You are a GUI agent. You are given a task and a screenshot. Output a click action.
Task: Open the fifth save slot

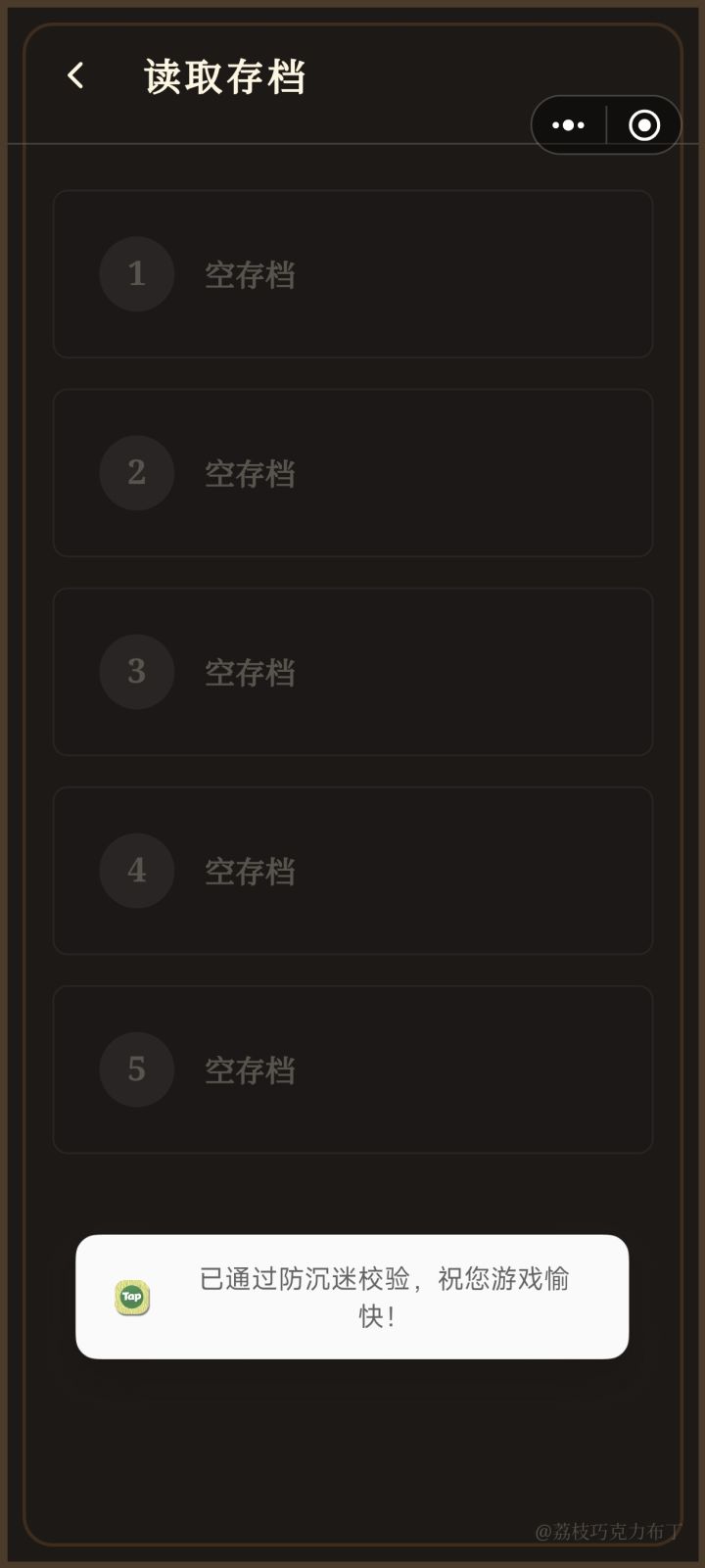[352, 1069]
